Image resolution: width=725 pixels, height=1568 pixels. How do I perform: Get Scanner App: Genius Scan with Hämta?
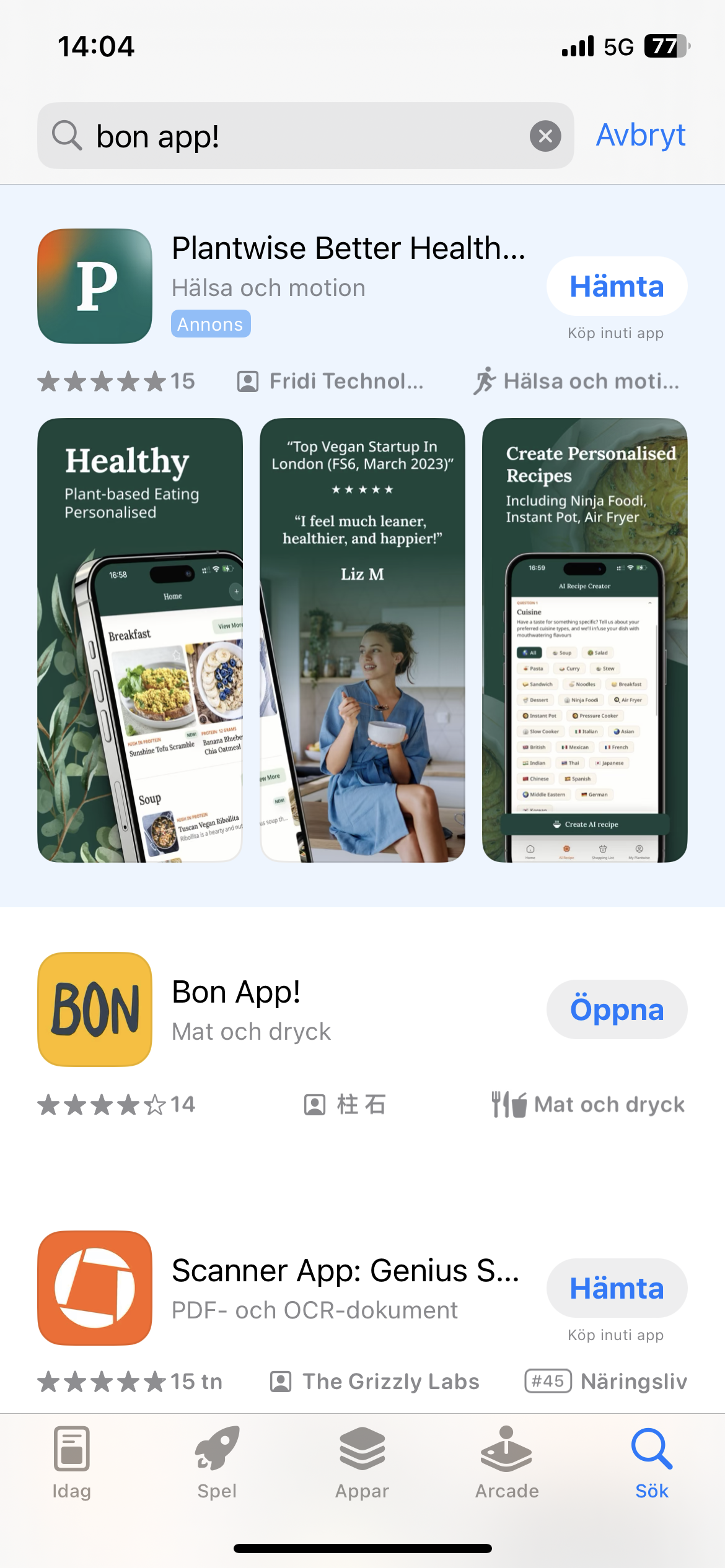coord(616,1288)
